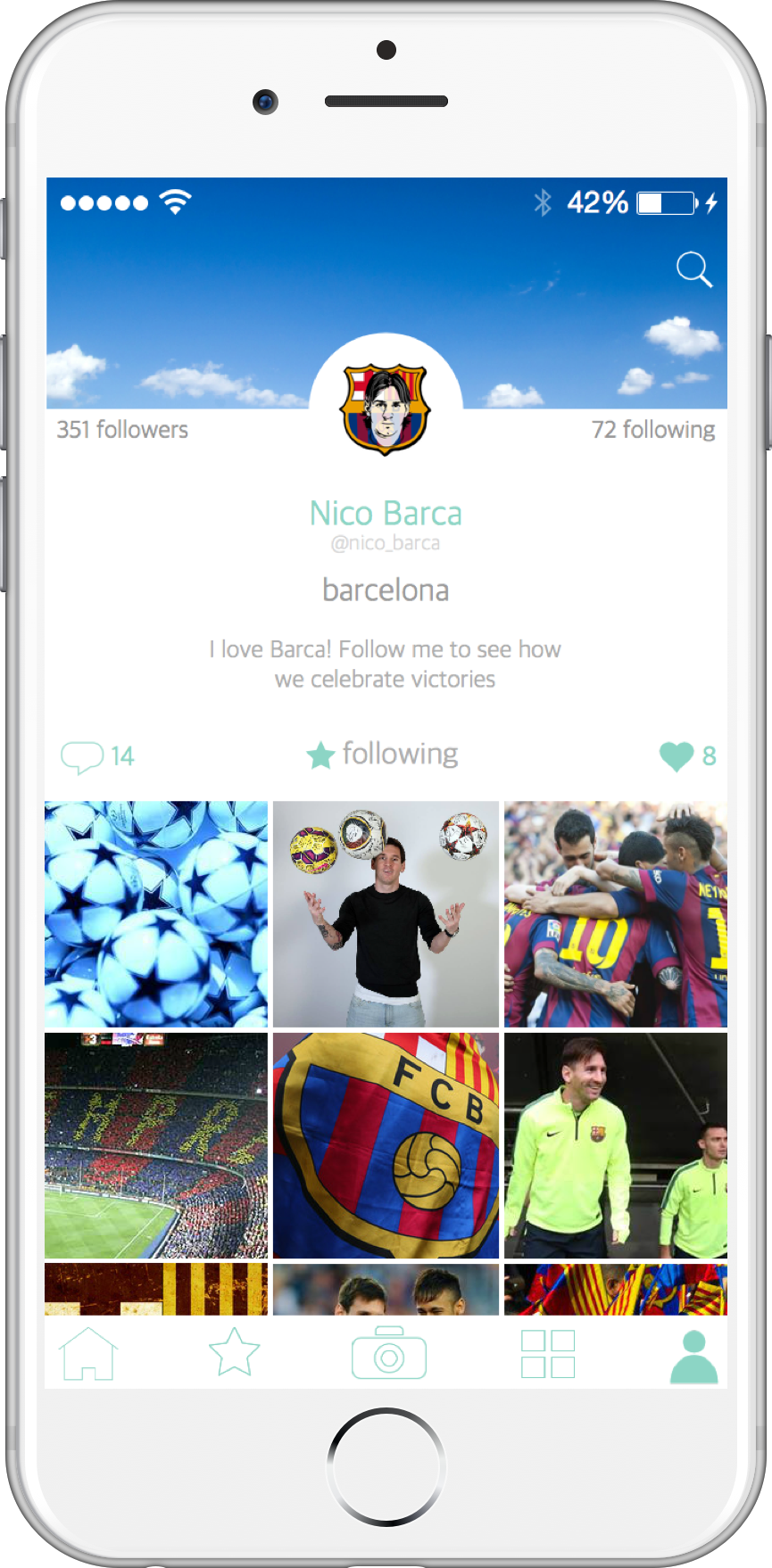The image size is (772, 1568).
Task: Tap the heart icon with 8 likes
Action: (x=677, y=756)
